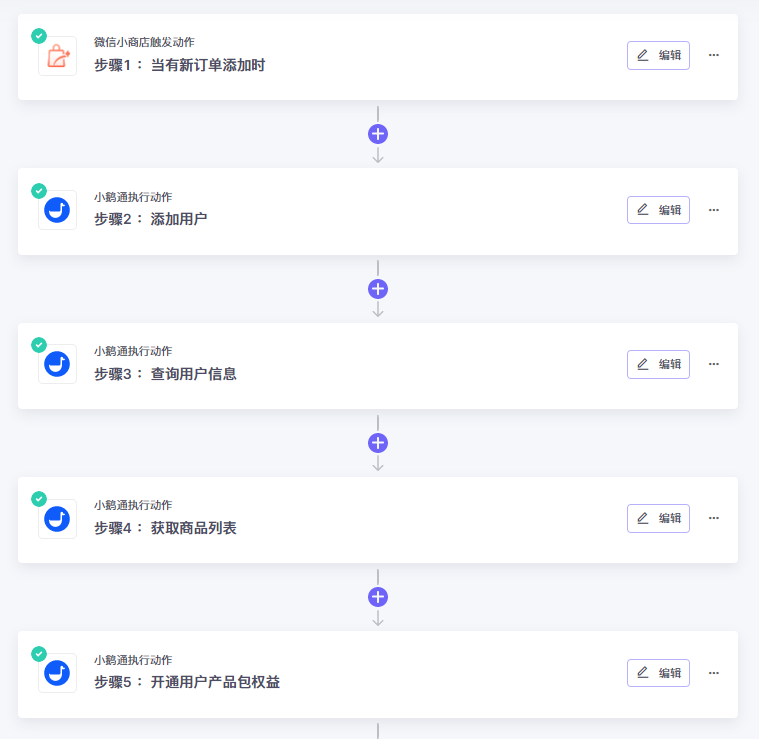Open the overflow menu for 步骤1
This screenshot has width=759, height=739.
coord(713,55)
